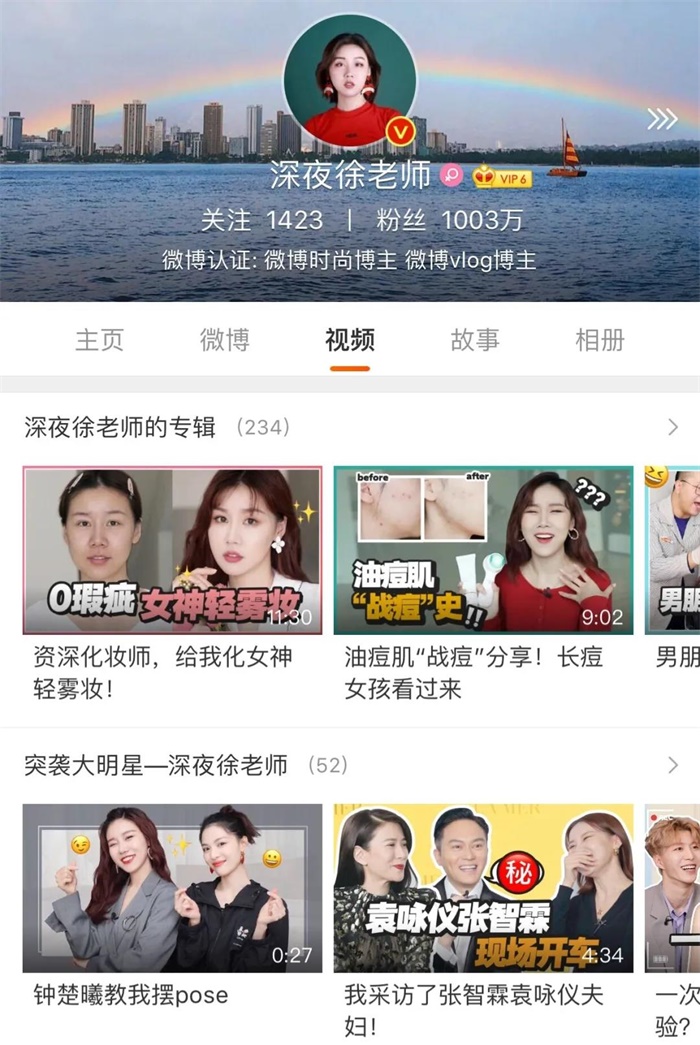Switch to the 故事 tab
Screen dimensions: 700x1045
(475, 340)
